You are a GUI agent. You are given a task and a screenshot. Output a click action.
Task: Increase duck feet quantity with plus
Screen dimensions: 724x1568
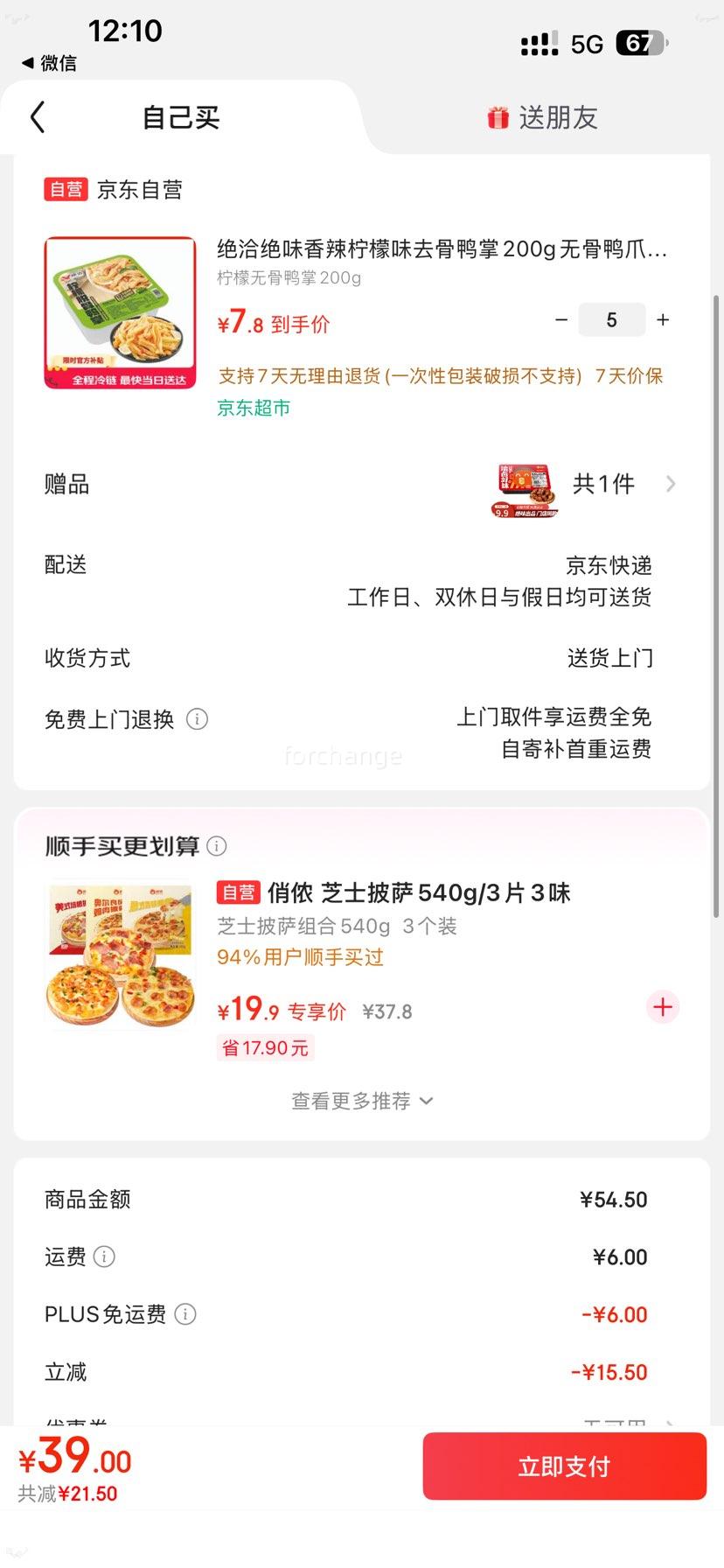[663, 320]
